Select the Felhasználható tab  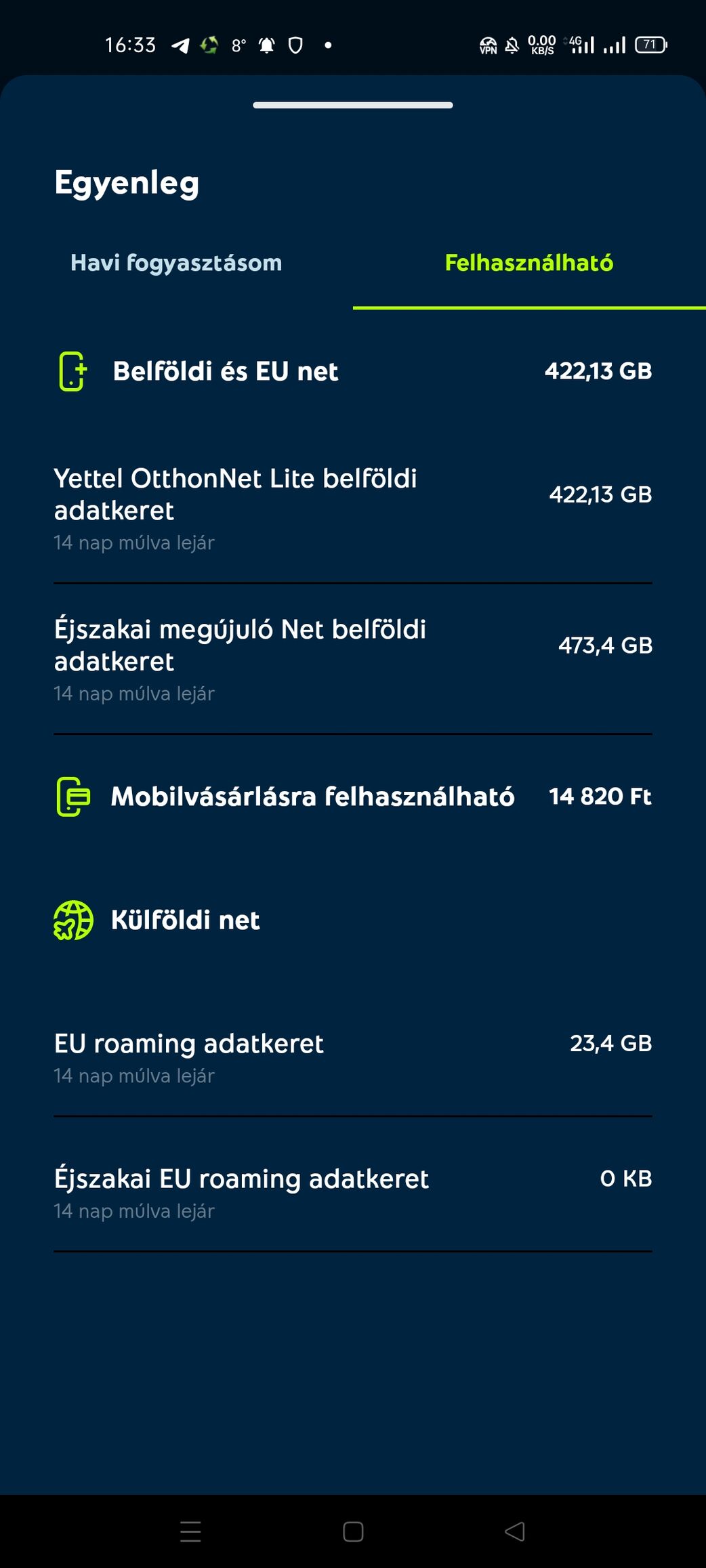coord(529,263)
